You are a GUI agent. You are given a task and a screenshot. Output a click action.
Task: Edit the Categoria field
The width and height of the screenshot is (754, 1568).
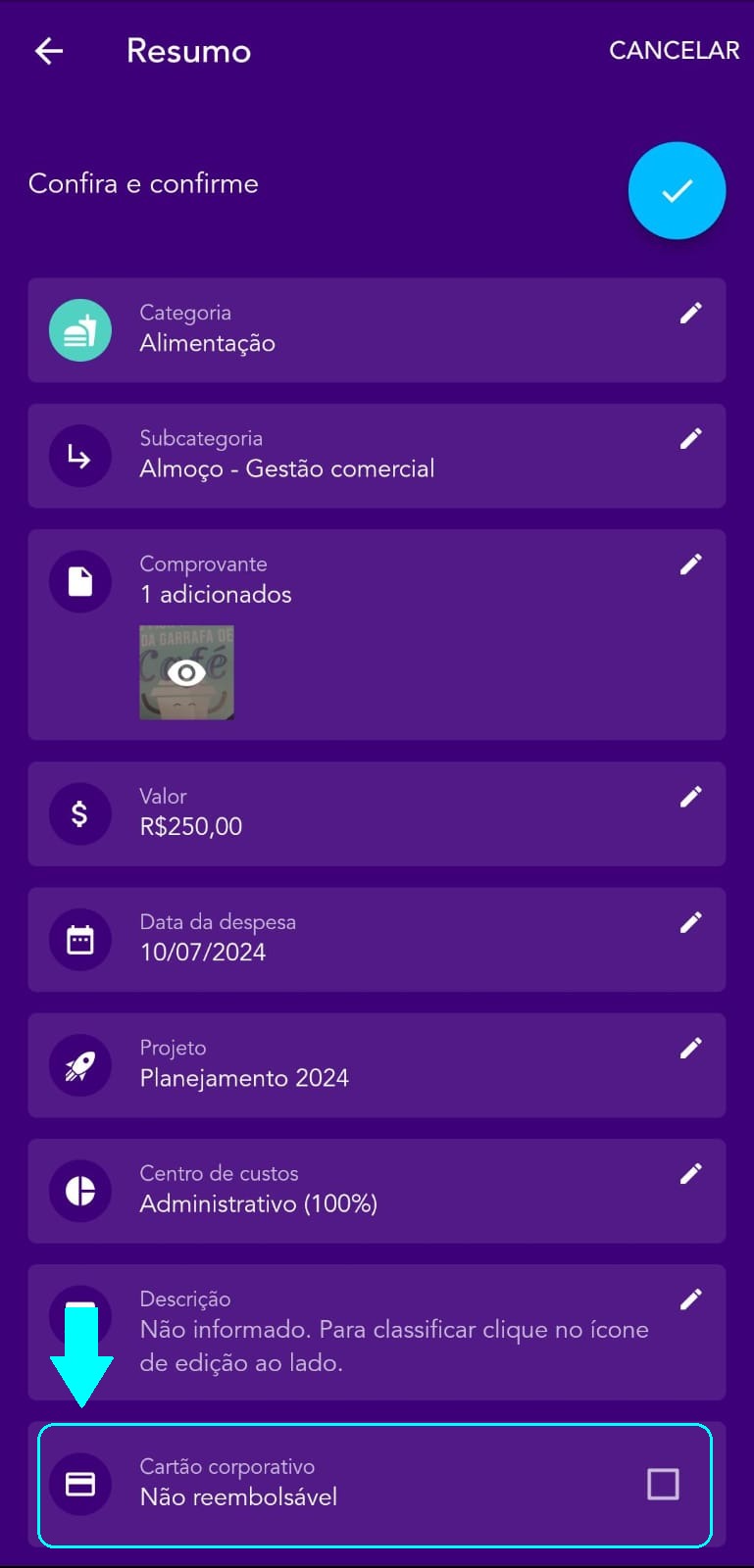[x=691, y=313]
